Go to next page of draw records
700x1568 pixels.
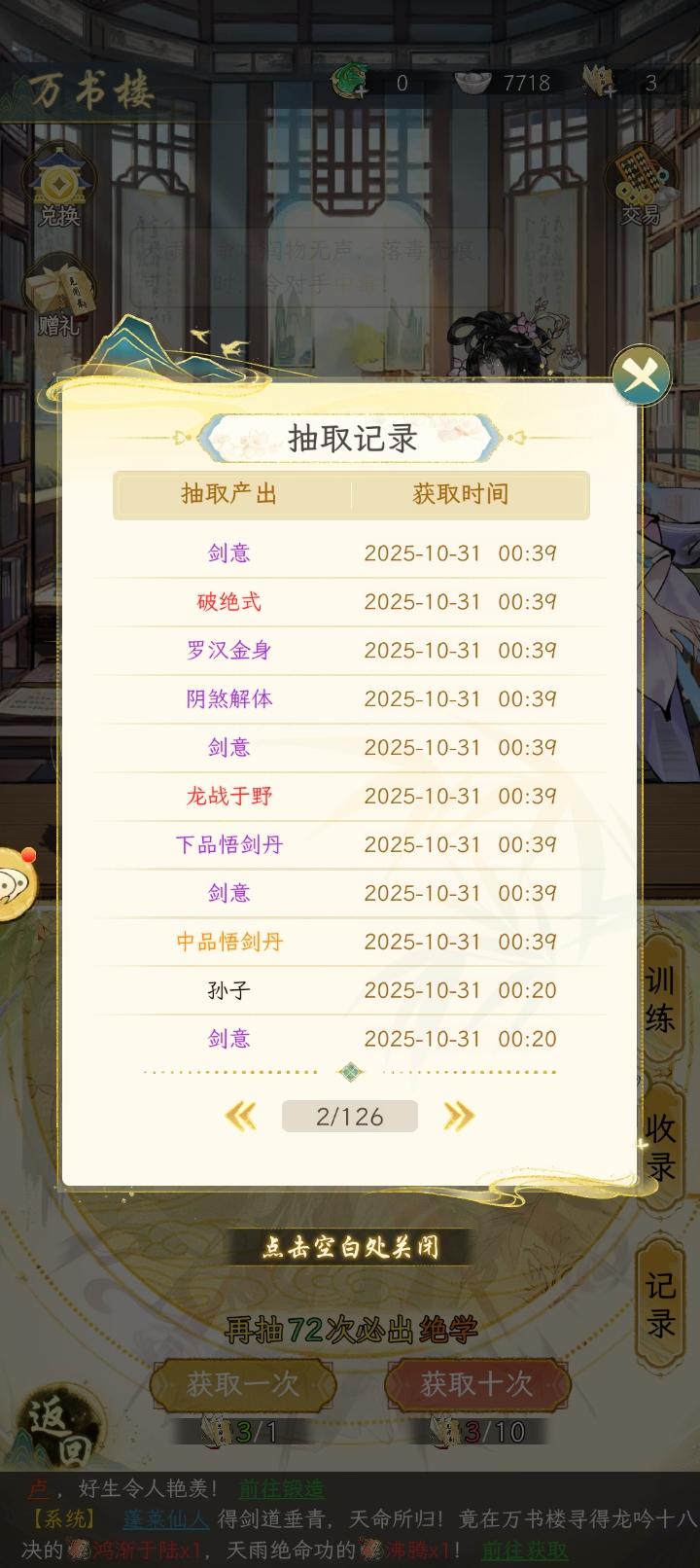click(458, 1116)
